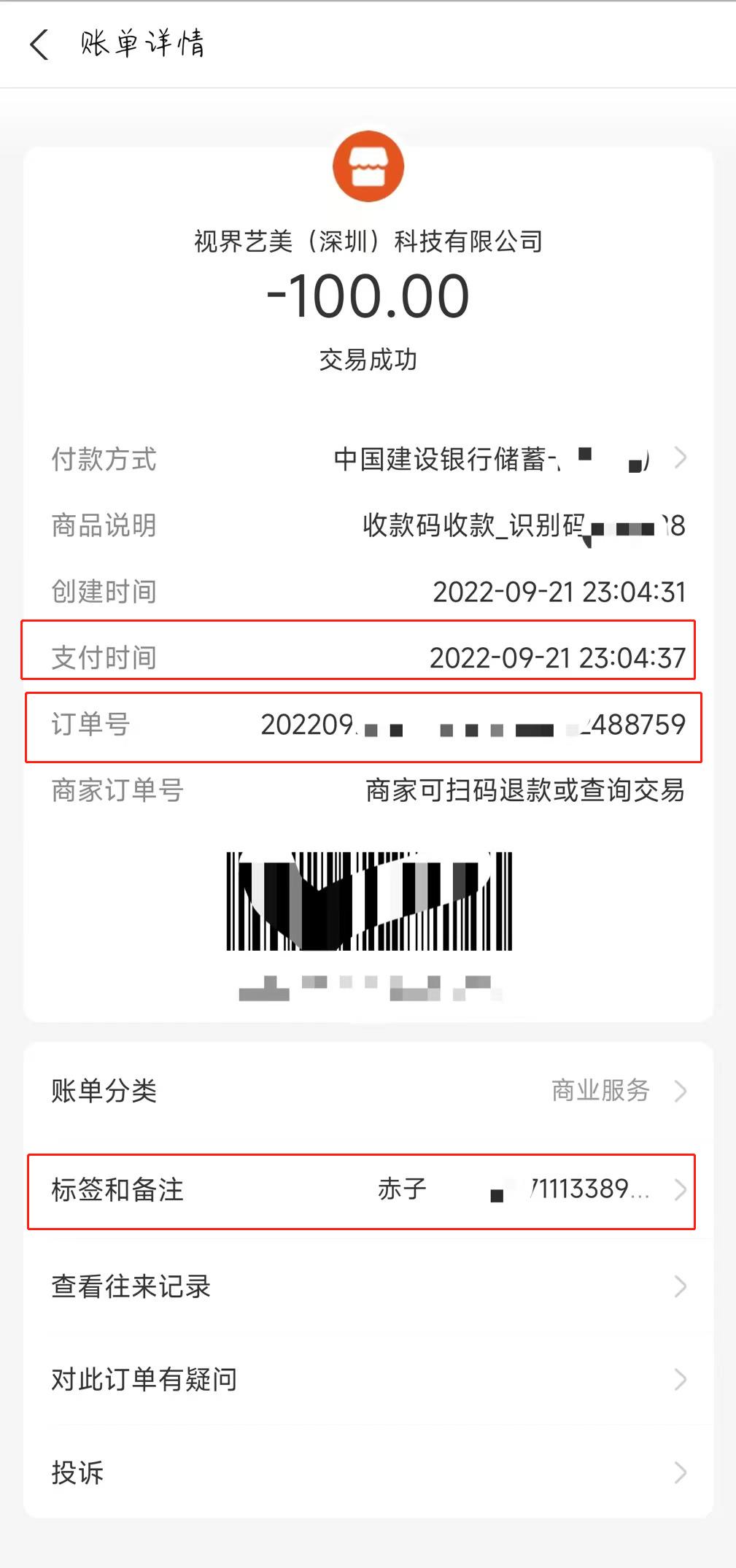Open the merchant 视界艺美 shop icon
Viewport: 736px width, 1568px height.
(368, 166)
